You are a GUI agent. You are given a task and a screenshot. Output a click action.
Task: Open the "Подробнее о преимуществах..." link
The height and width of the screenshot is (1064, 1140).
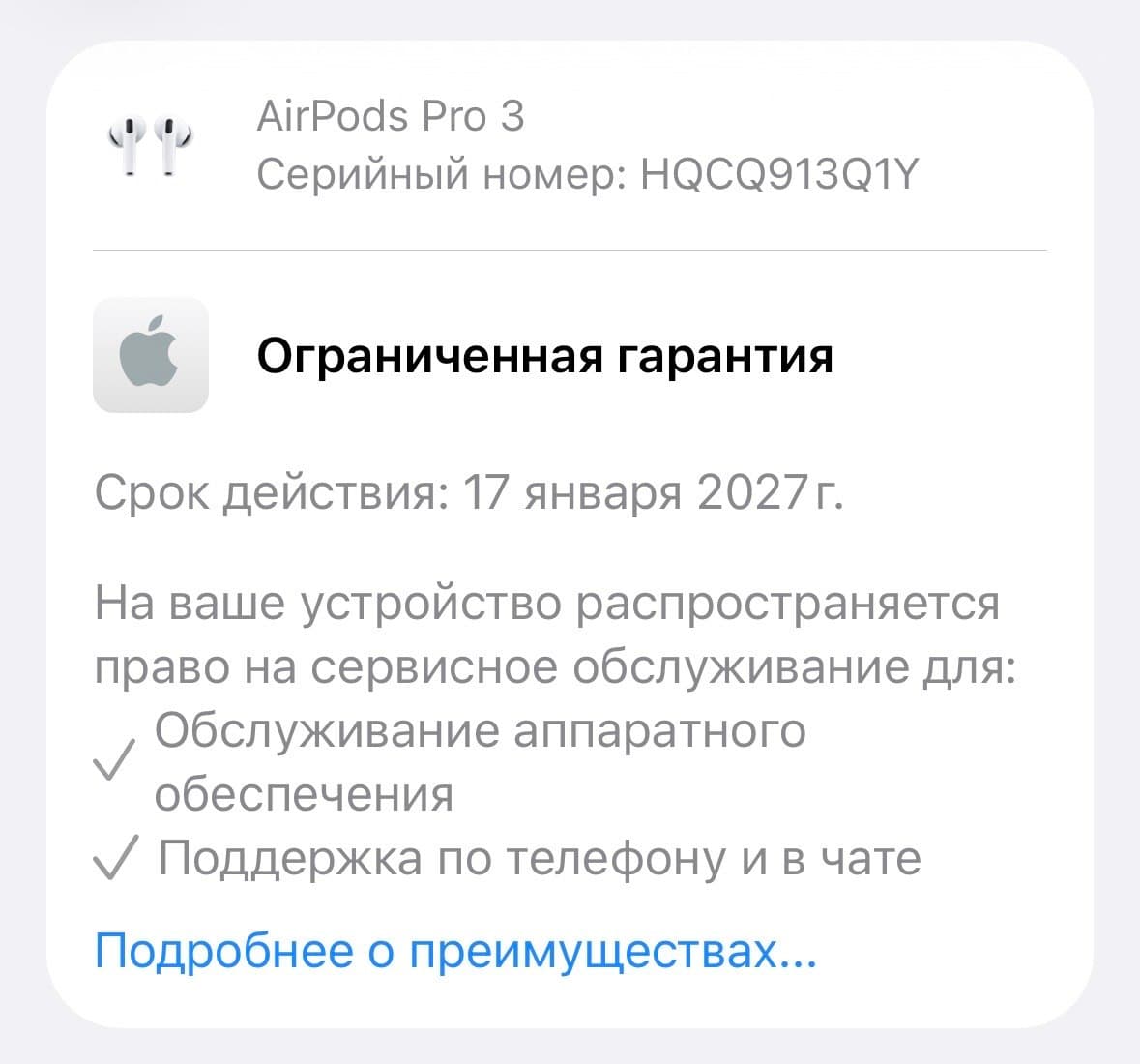coord(455,951)
